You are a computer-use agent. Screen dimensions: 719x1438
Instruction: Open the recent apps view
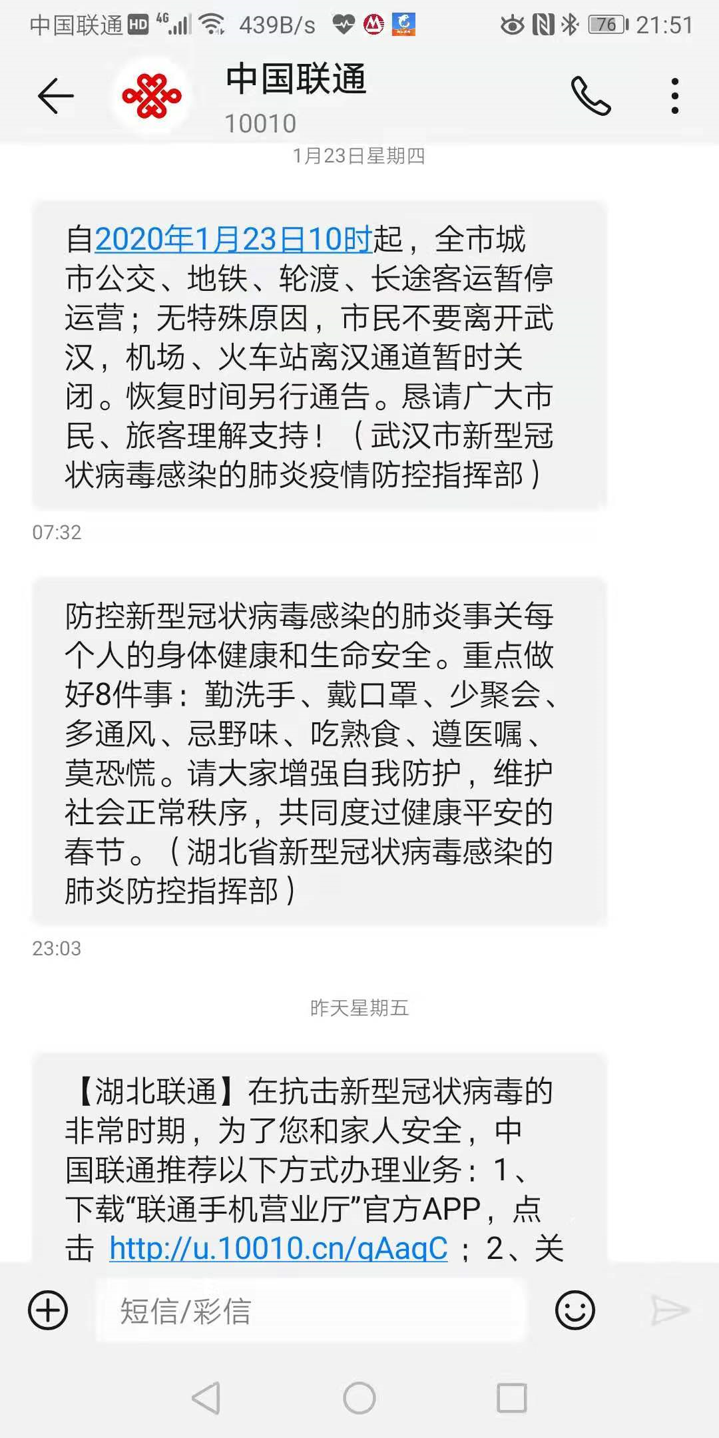[x=511, y=1398]
